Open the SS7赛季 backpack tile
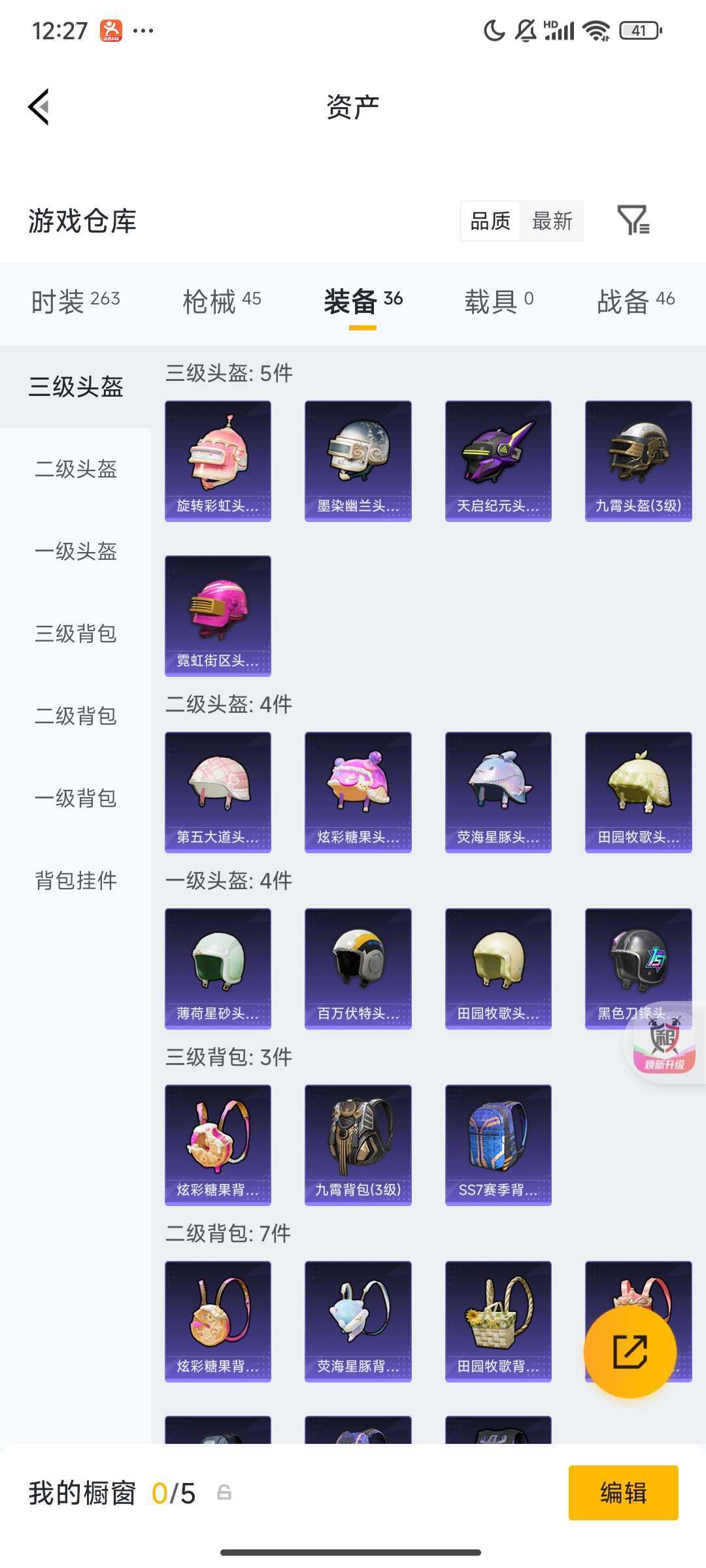 [498, 1145]
